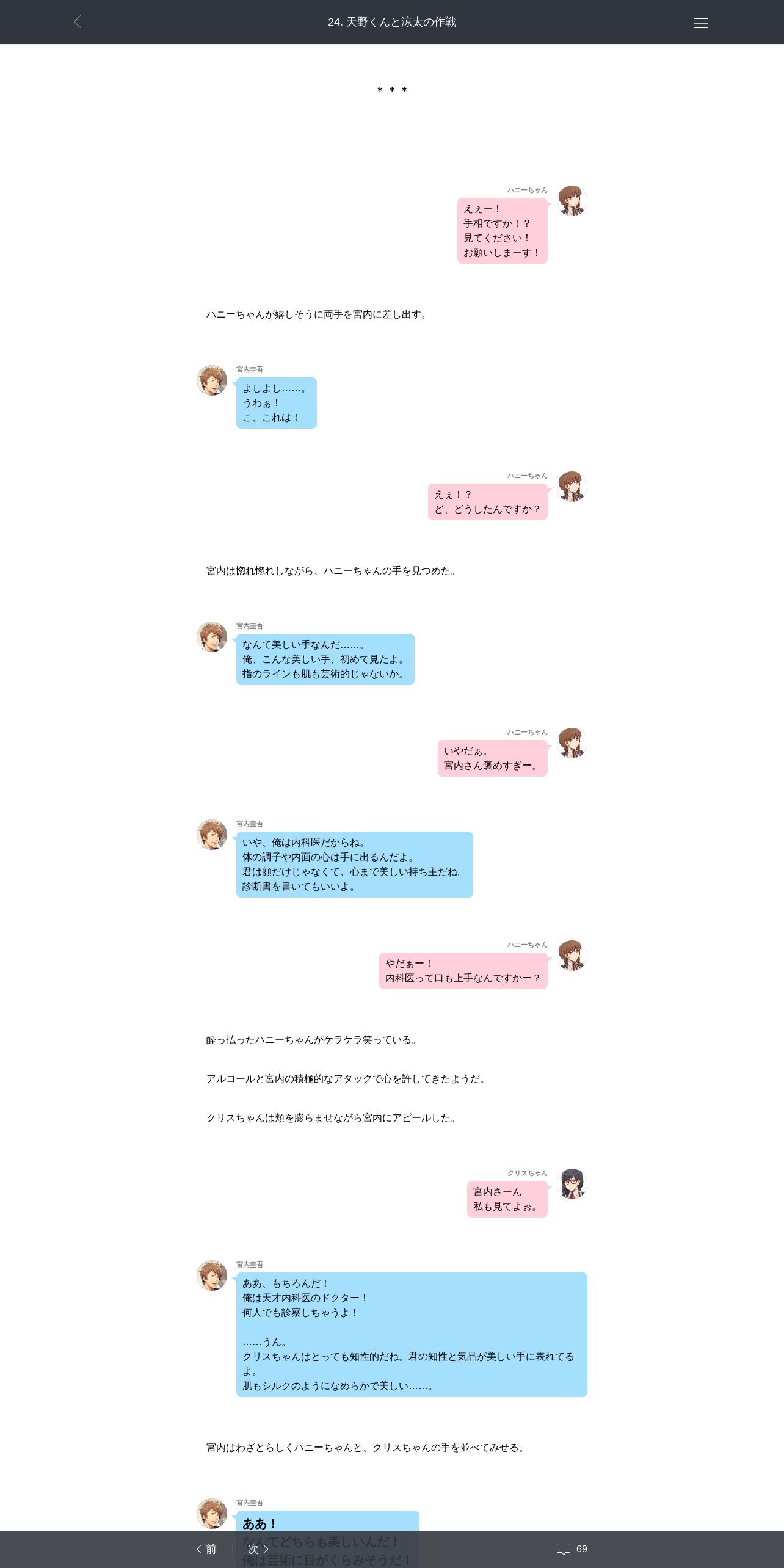Go to the previous chapter (前)
This screenshot has width=784, height=1568.
[206, 1549]
